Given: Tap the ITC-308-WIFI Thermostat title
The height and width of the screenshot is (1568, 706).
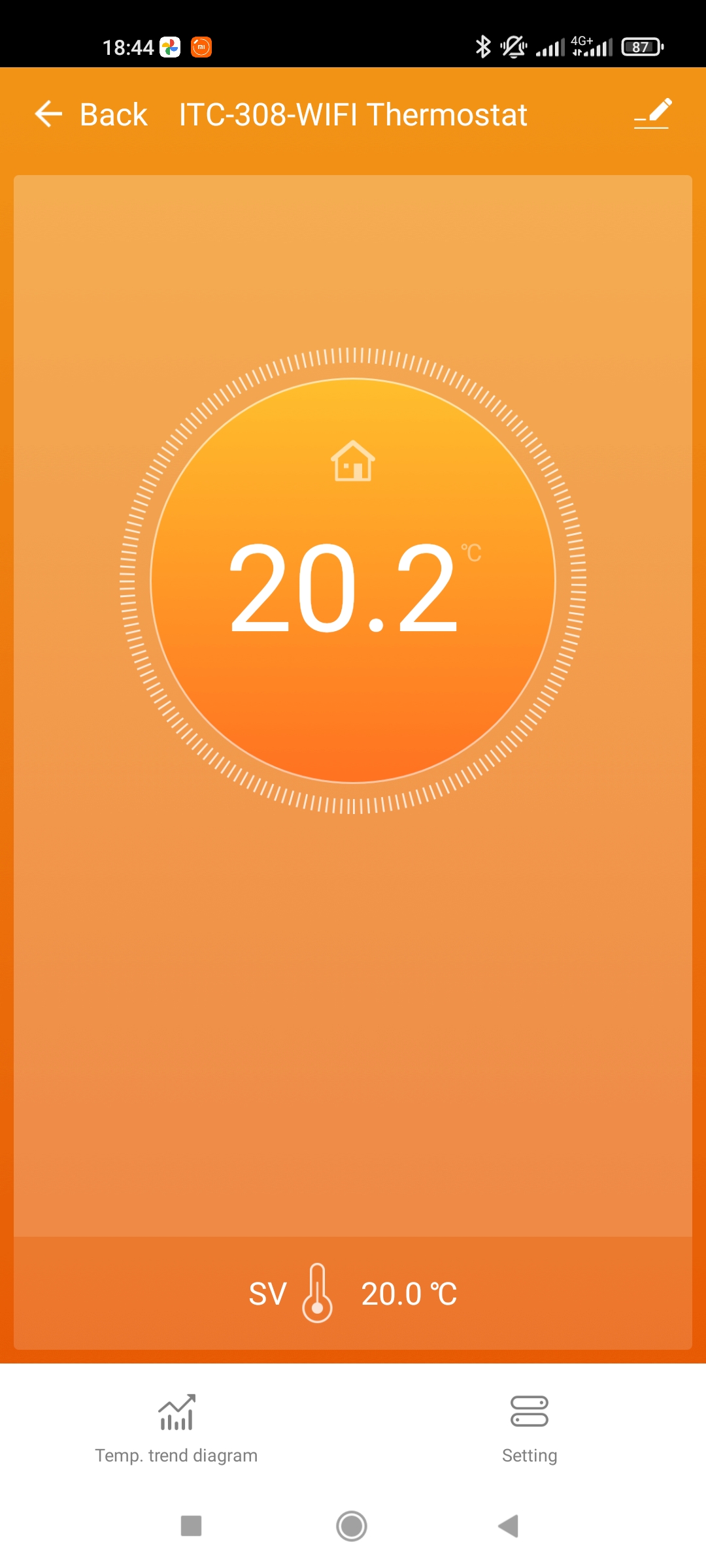Looking at the screenshot, I should click(x=352, y=114).
